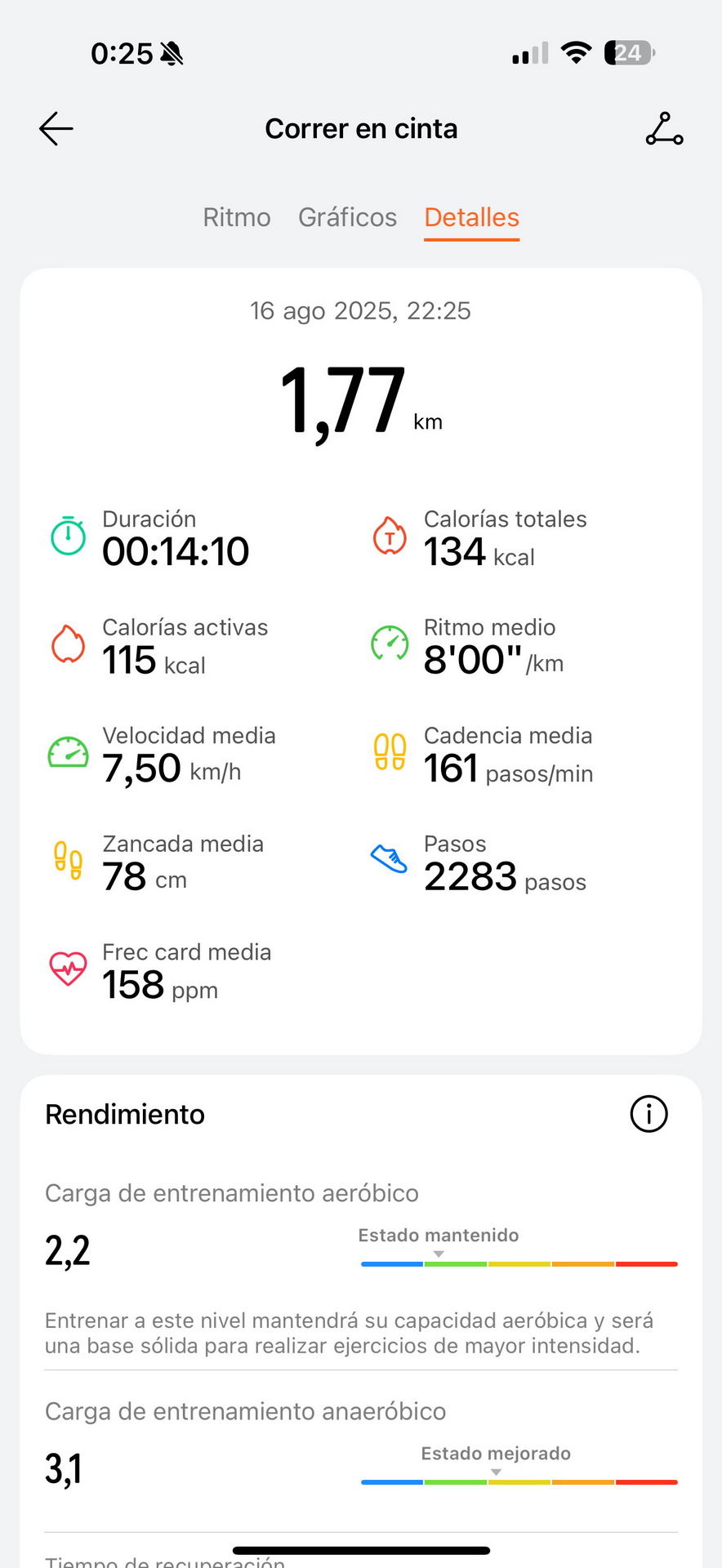Open the Rendimiento info icon
722x1568 pixels.
649,1114
